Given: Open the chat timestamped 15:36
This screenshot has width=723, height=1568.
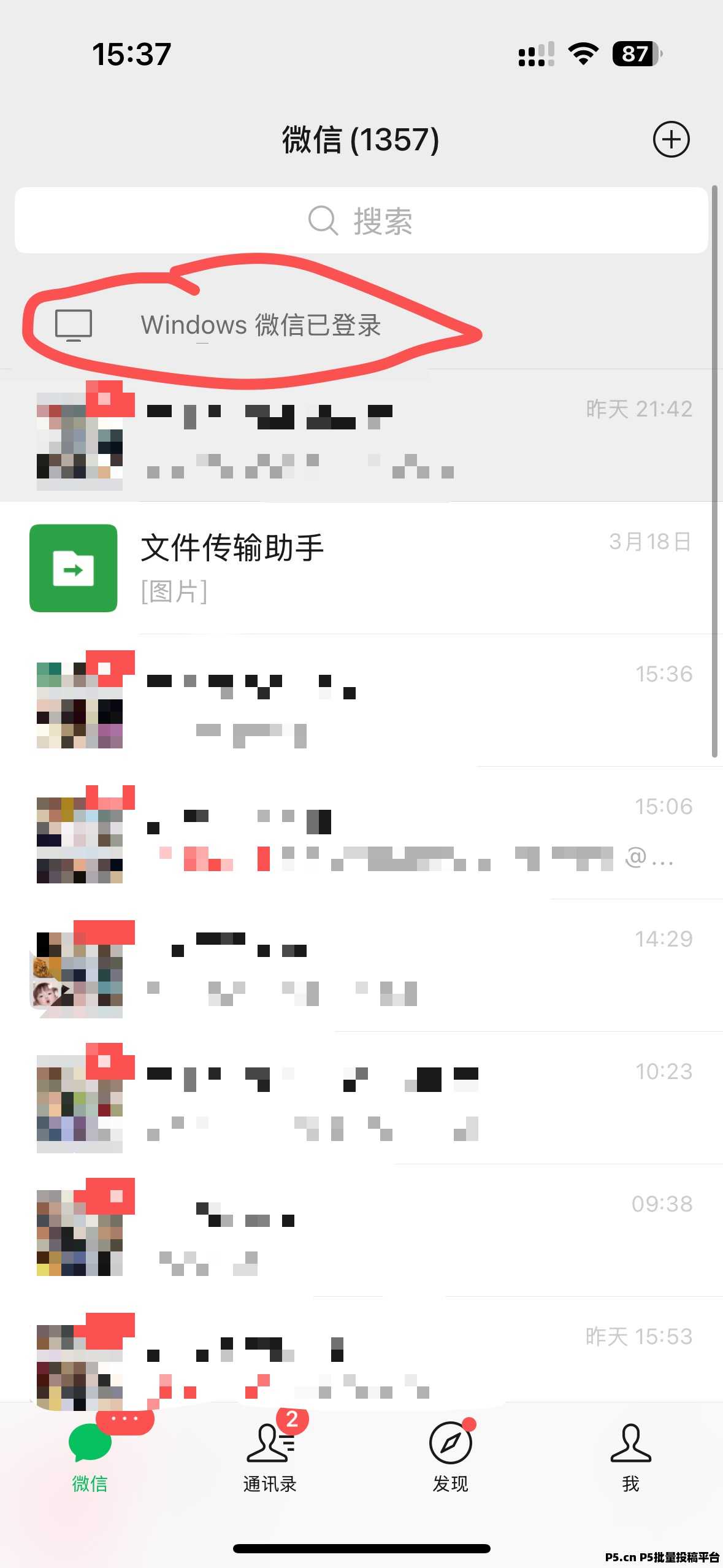Looking at the screenshot, I should click(361, 701).
